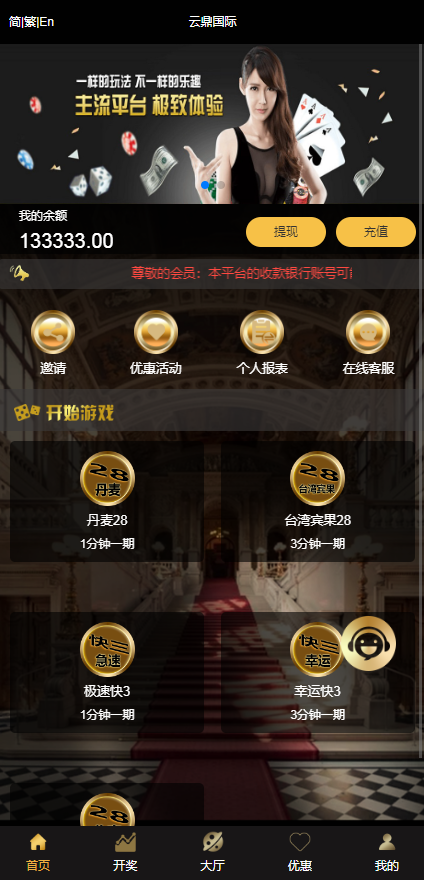The height and width of the screenshot is (880, 424).
Task: Select the 极速快3 game card
Action: [107, 672]
